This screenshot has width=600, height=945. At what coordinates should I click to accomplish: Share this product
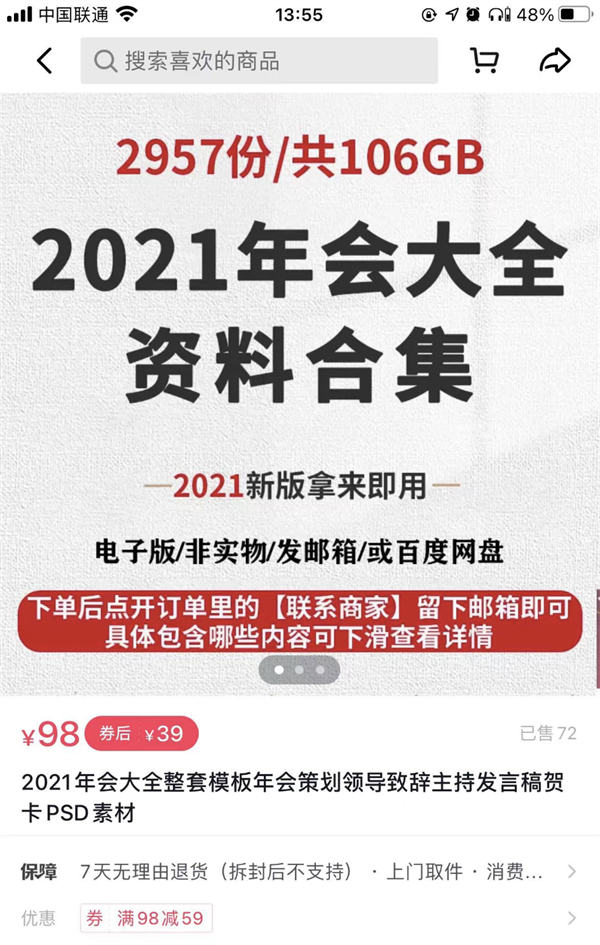point(553,61)
